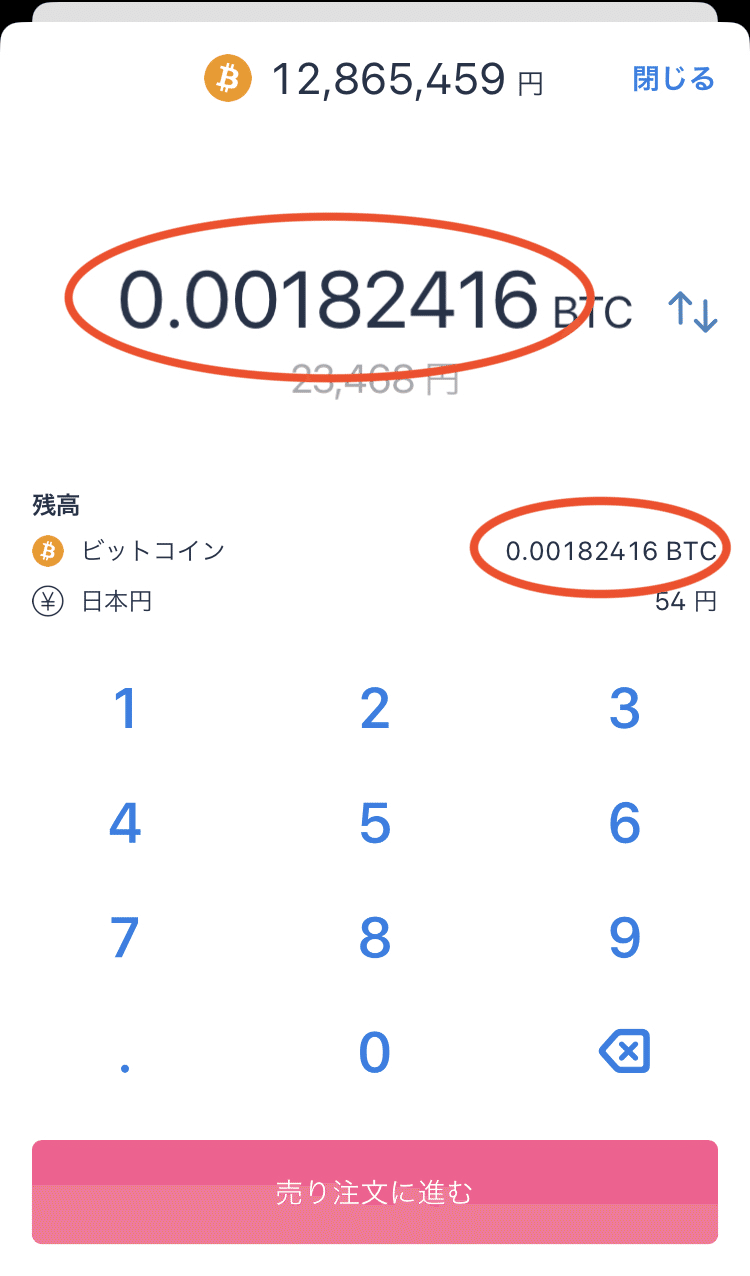Tap the backspace key on the keypad
The width and height of the screenshot is (750, 1276).
click(x=623, y=1051)
